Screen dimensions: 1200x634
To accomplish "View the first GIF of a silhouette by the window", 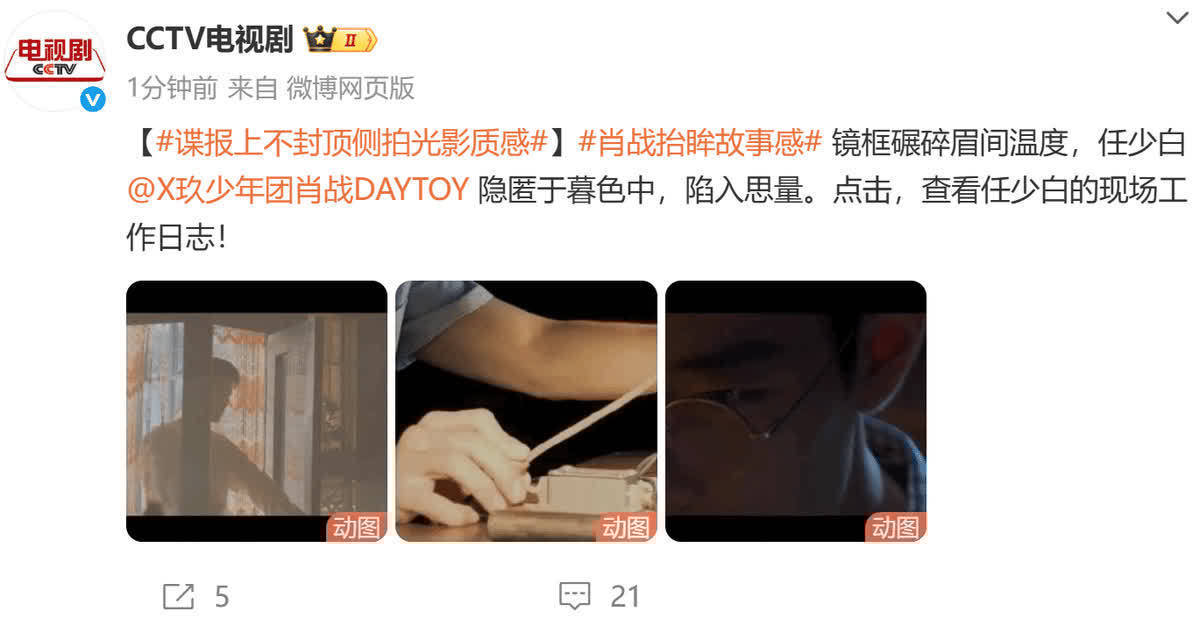I will tap(256, 411).
